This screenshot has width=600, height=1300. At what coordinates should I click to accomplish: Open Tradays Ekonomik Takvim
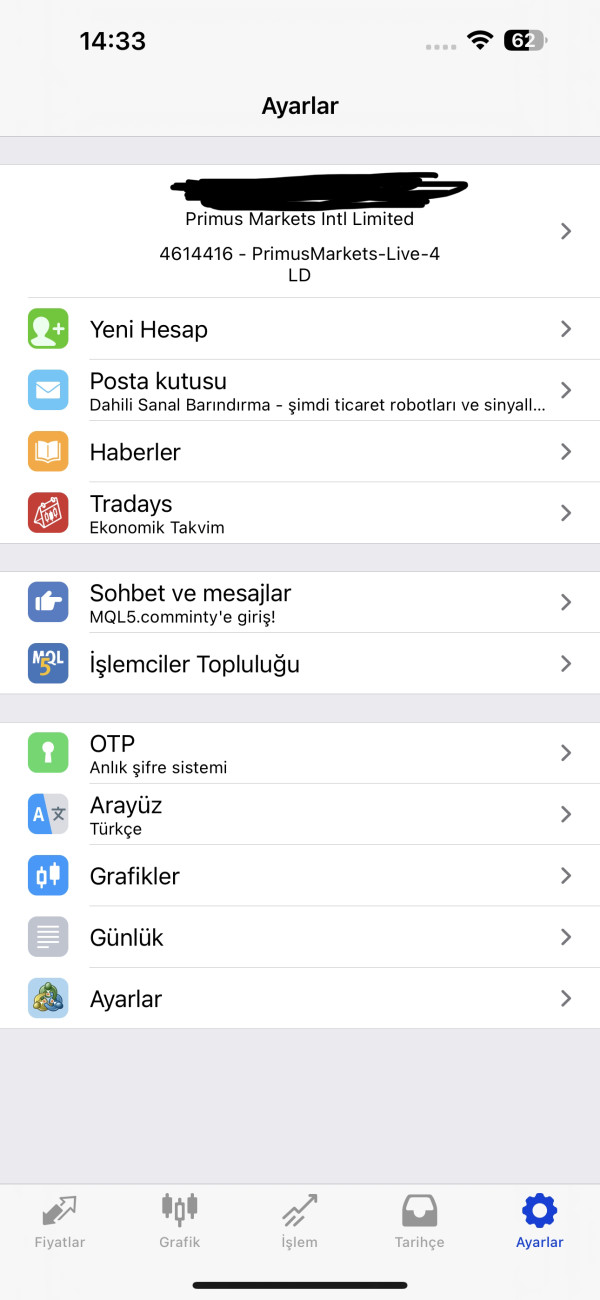[300, 513]
